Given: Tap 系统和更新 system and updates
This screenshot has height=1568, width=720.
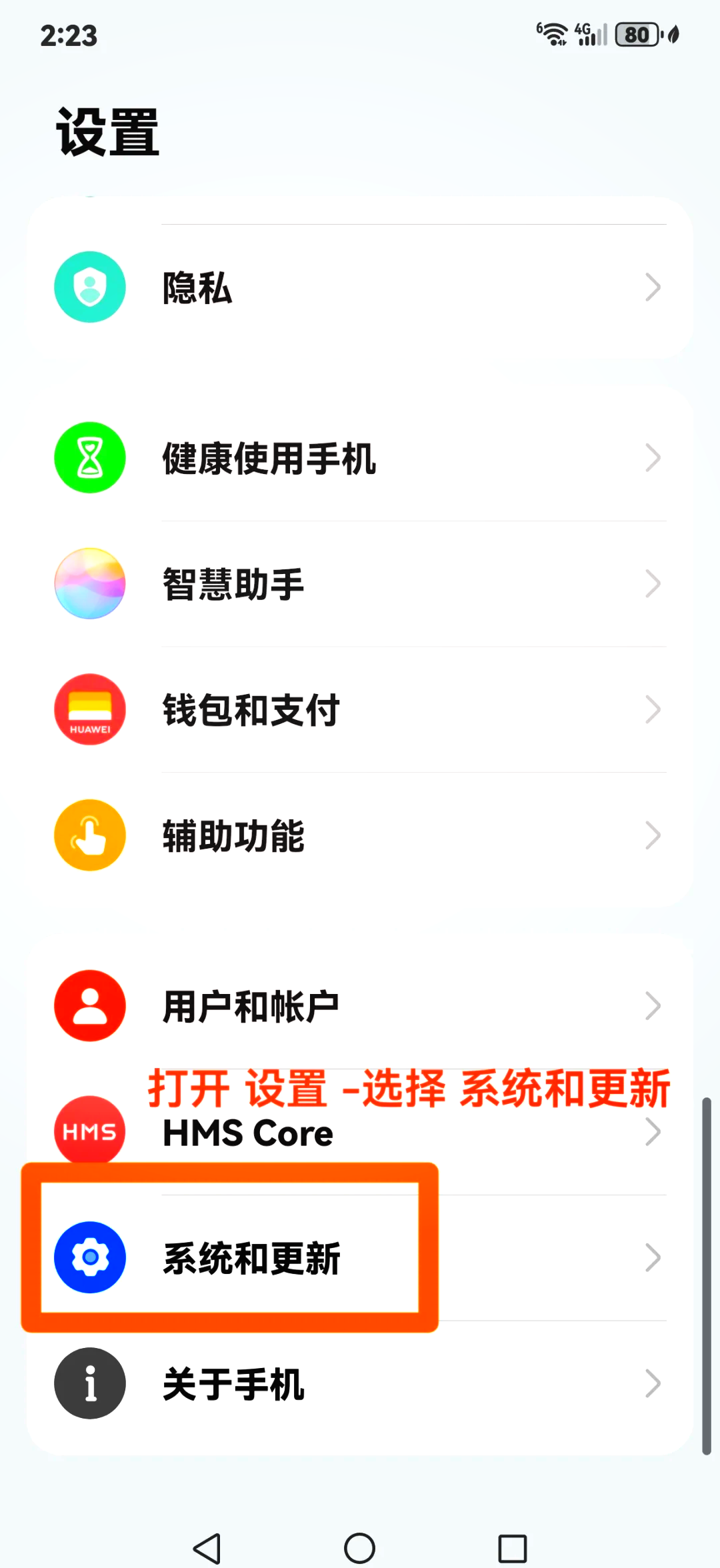Looking at the screenshot, I should click(360, 1258).
